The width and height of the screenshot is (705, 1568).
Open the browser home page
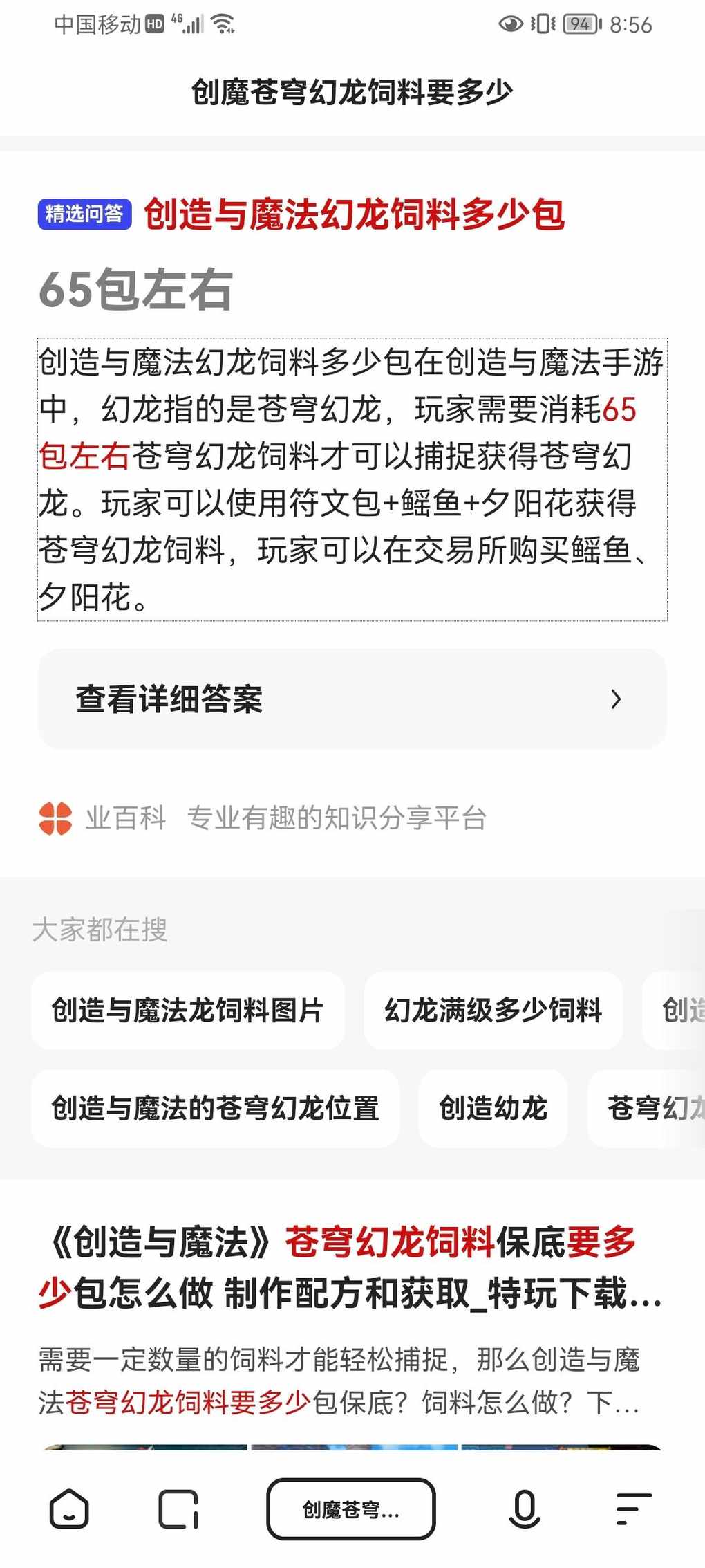coord(69,1509)
